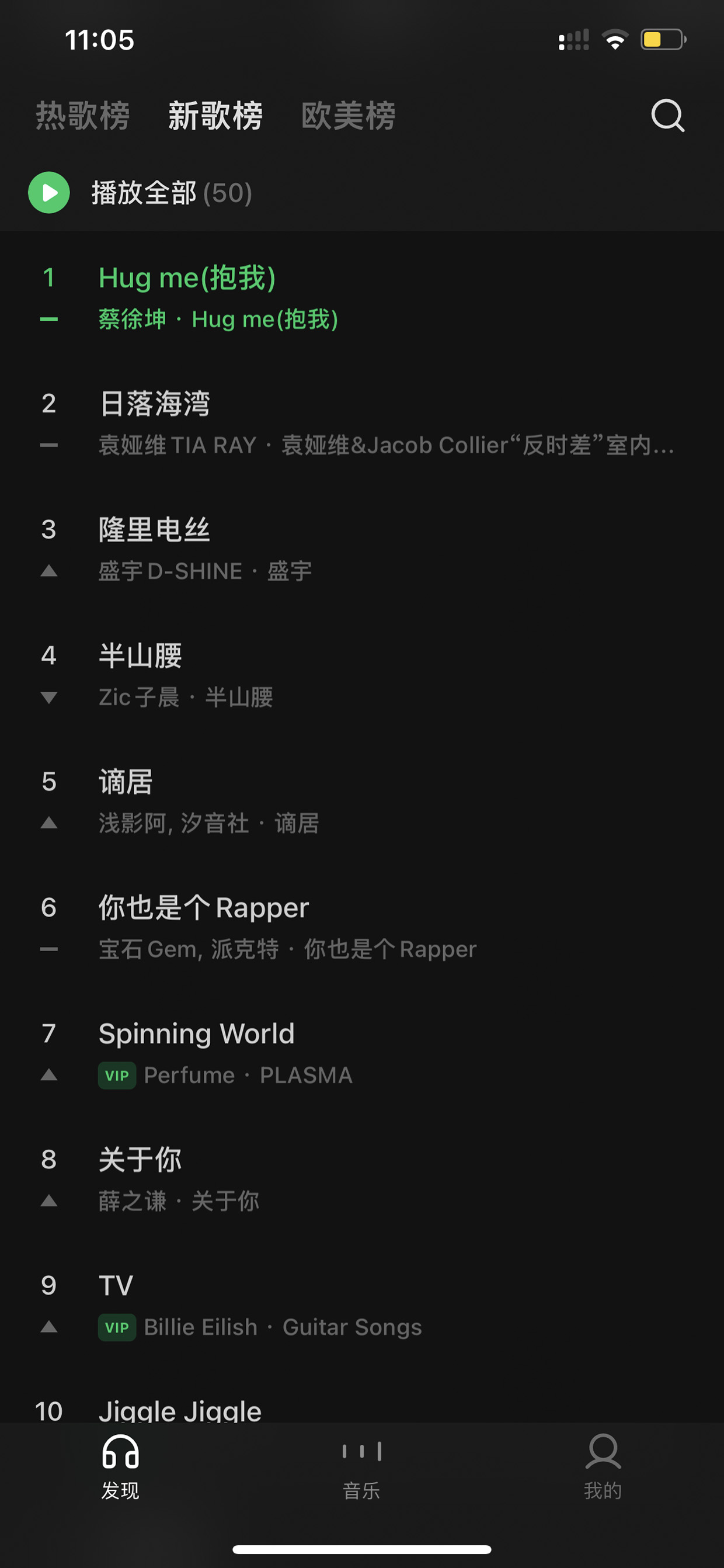Play Hug me(抱我) by 蔡徐坤
The height and width of the screenshot is (1568, 724).
[x=362, y=298]
